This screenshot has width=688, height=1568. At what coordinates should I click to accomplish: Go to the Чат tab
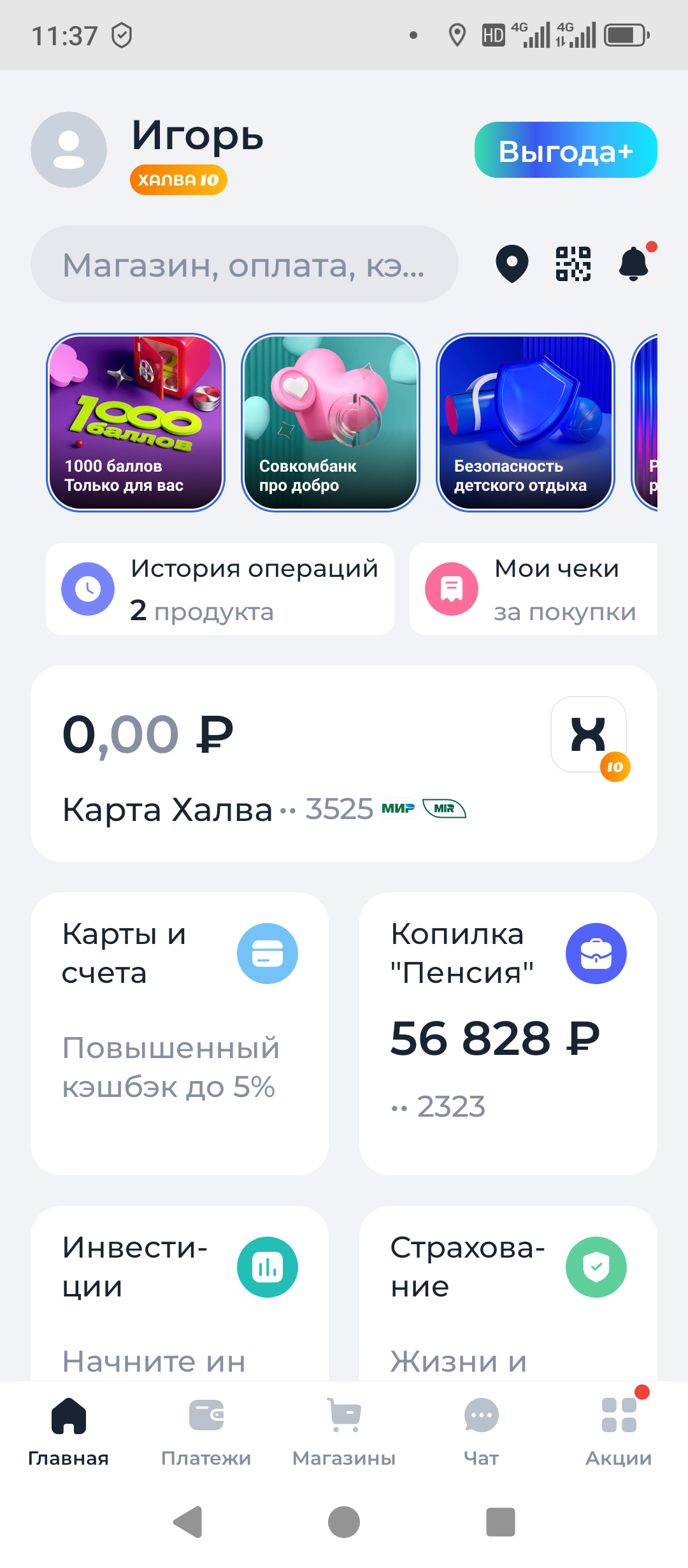(482, 1432)
